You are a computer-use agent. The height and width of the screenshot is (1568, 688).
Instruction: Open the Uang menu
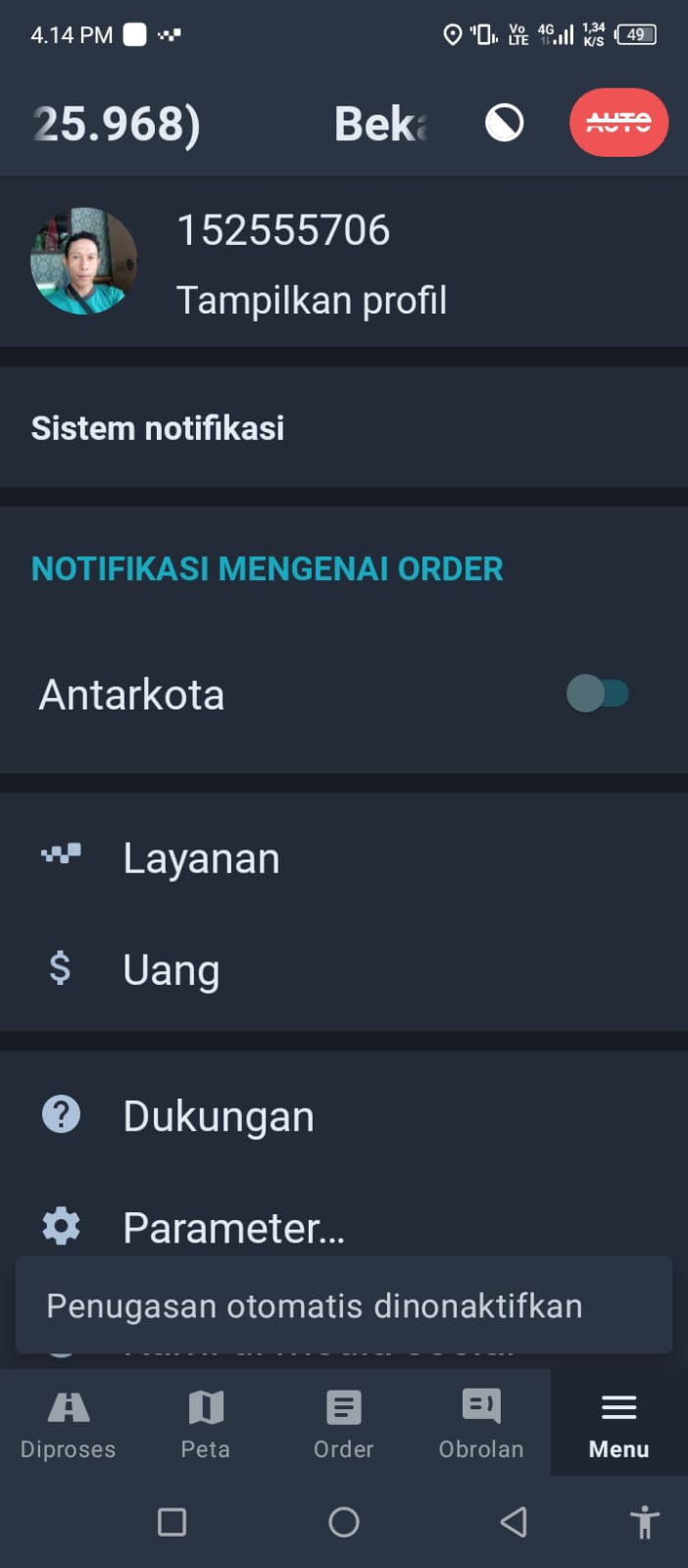(x=171, y=969)
